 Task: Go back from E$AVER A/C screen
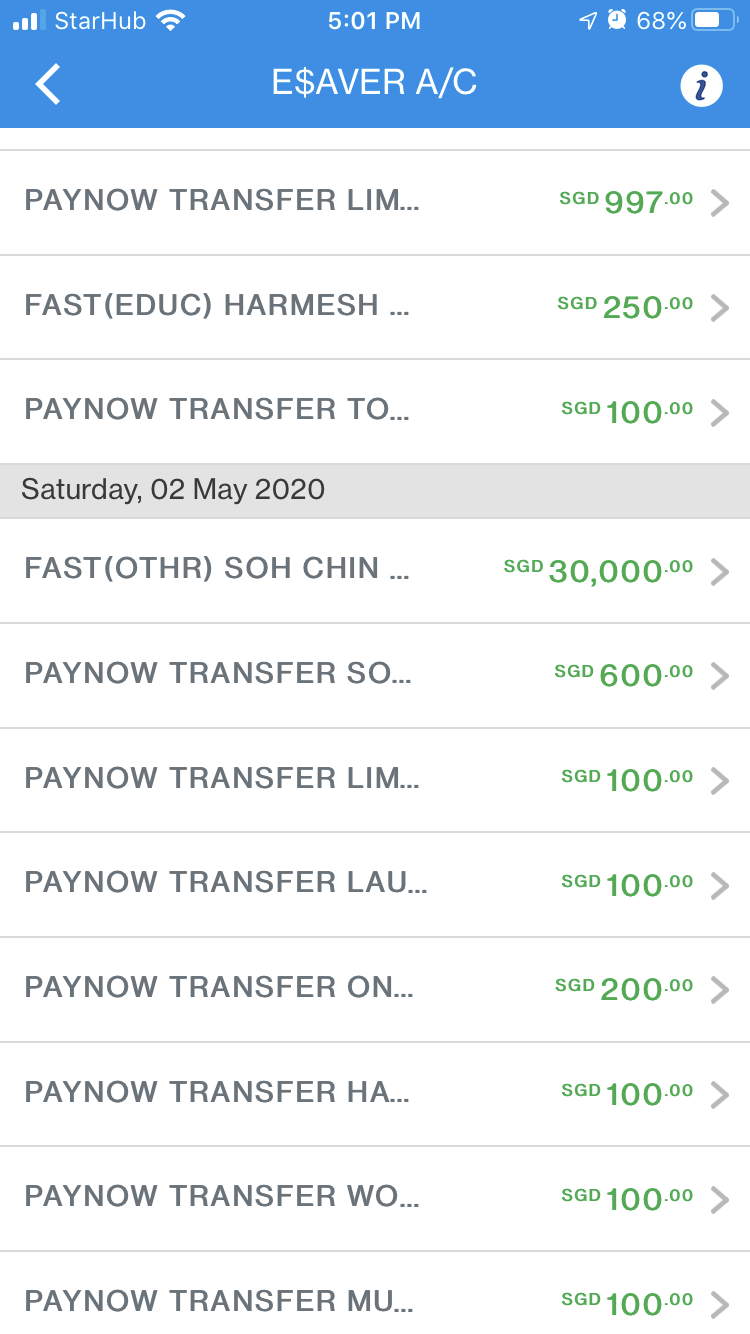tap(48, 84)
